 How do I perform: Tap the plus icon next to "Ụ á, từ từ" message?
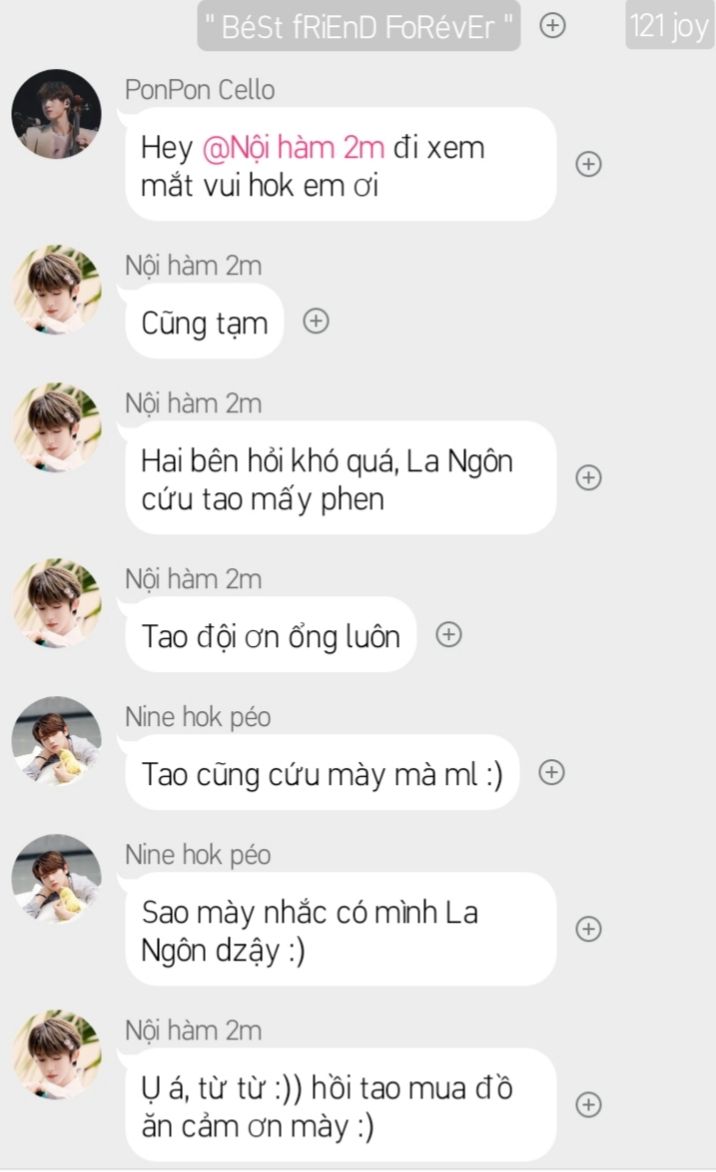(588, 1104)
